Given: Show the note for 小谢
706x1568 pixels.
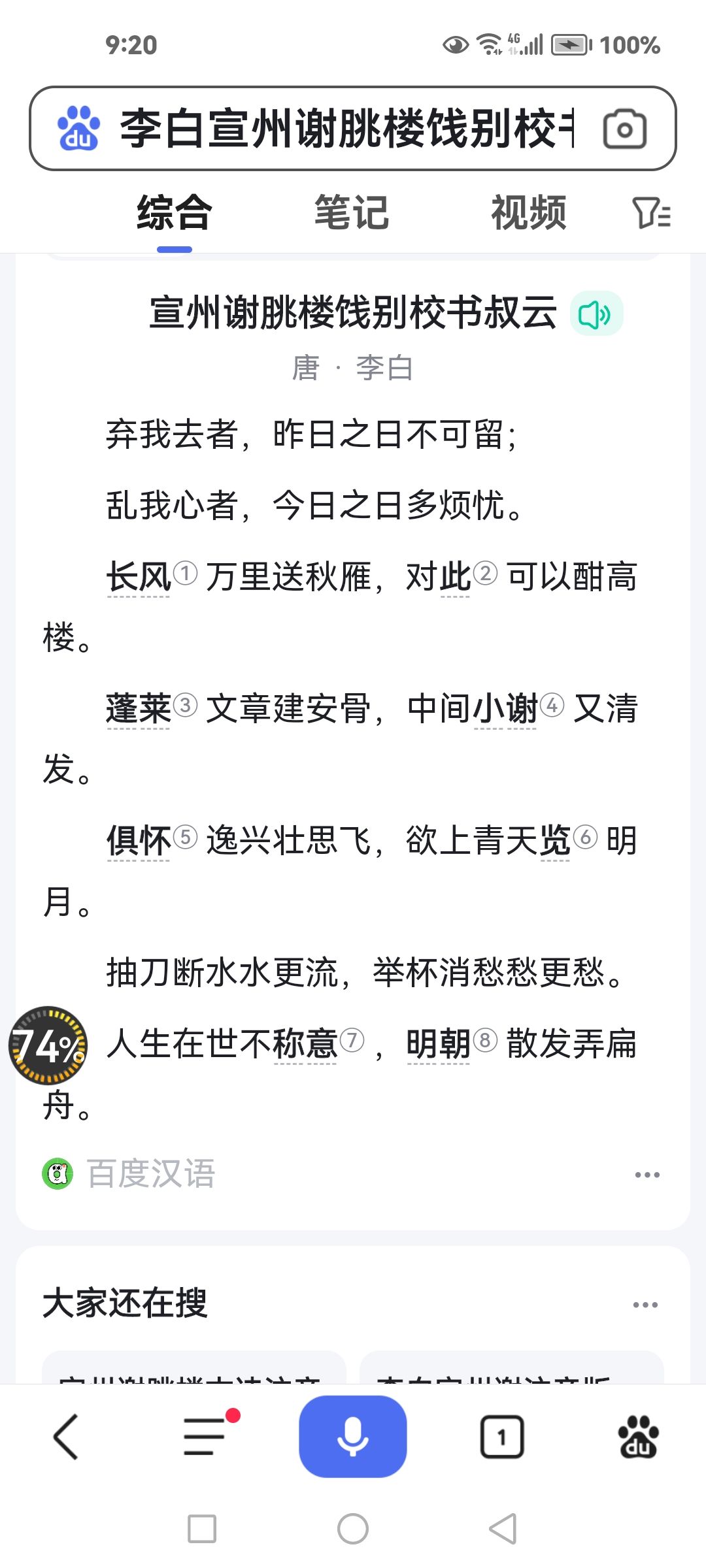Looking at the screenshot, I should pos(505,710).
